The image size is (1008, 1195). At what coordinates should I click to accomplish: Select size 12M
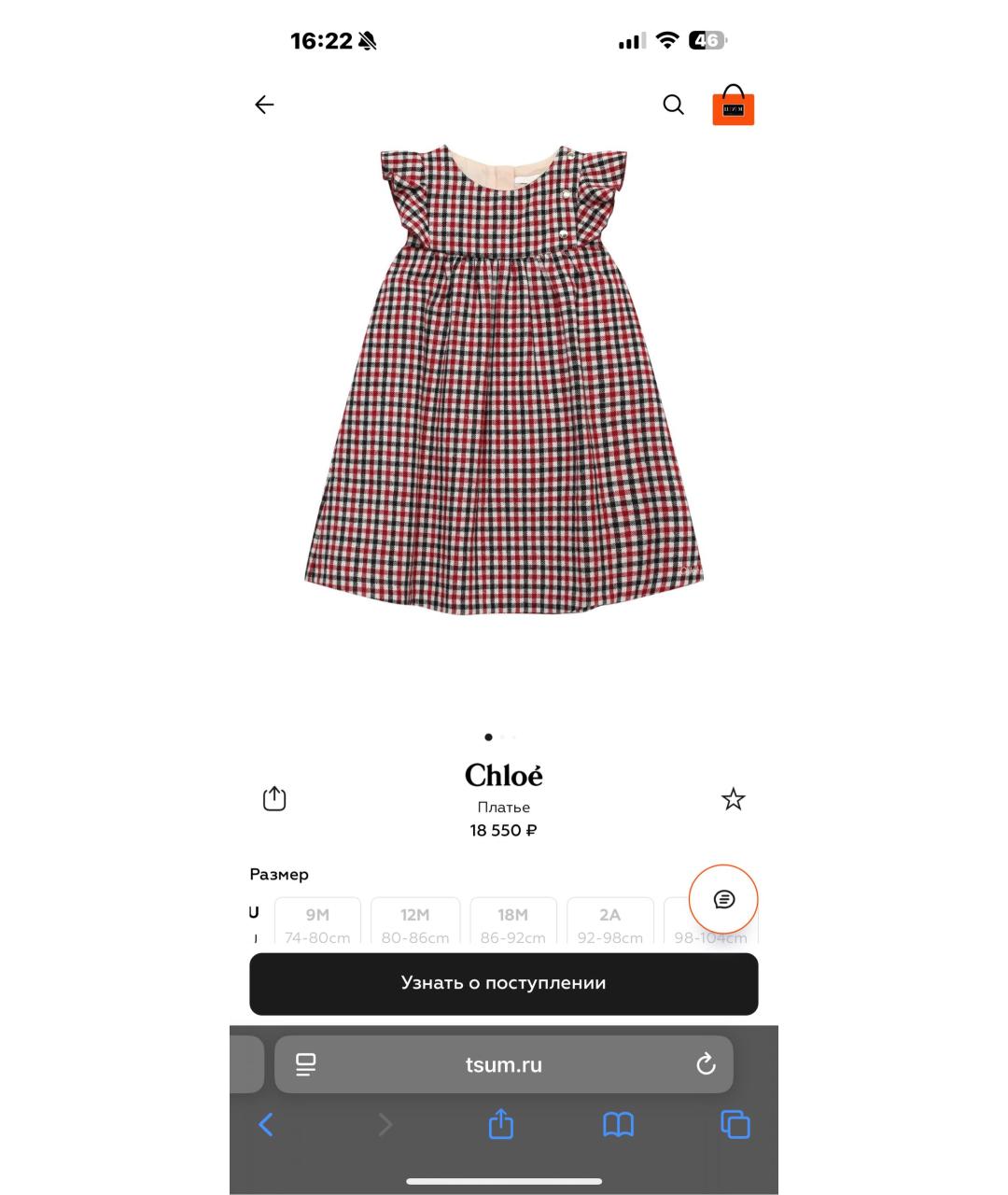pos(415,924)
